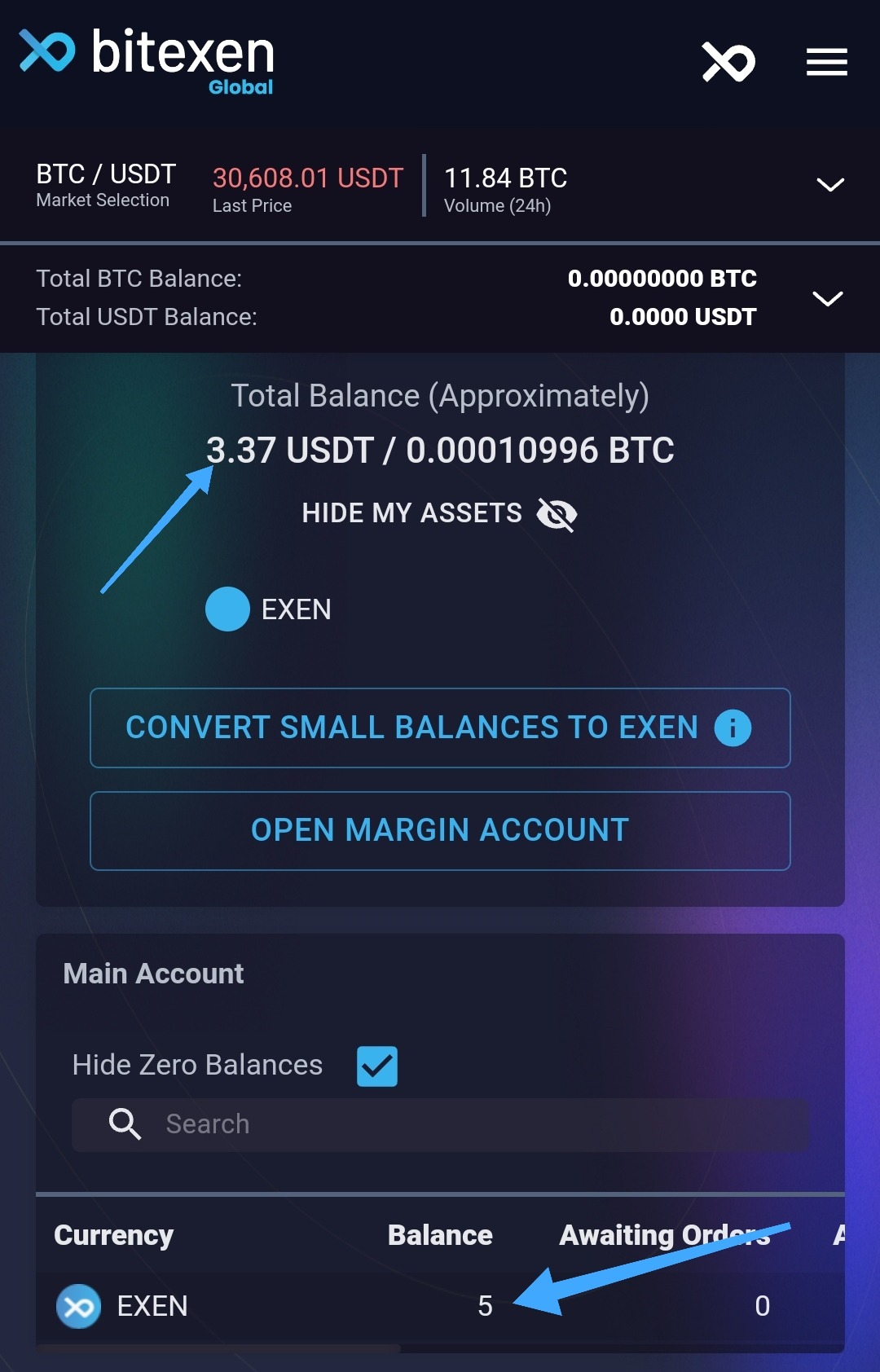Hide my assets
The height and width of the screenshot is (1372, 880).
point(439,513)
